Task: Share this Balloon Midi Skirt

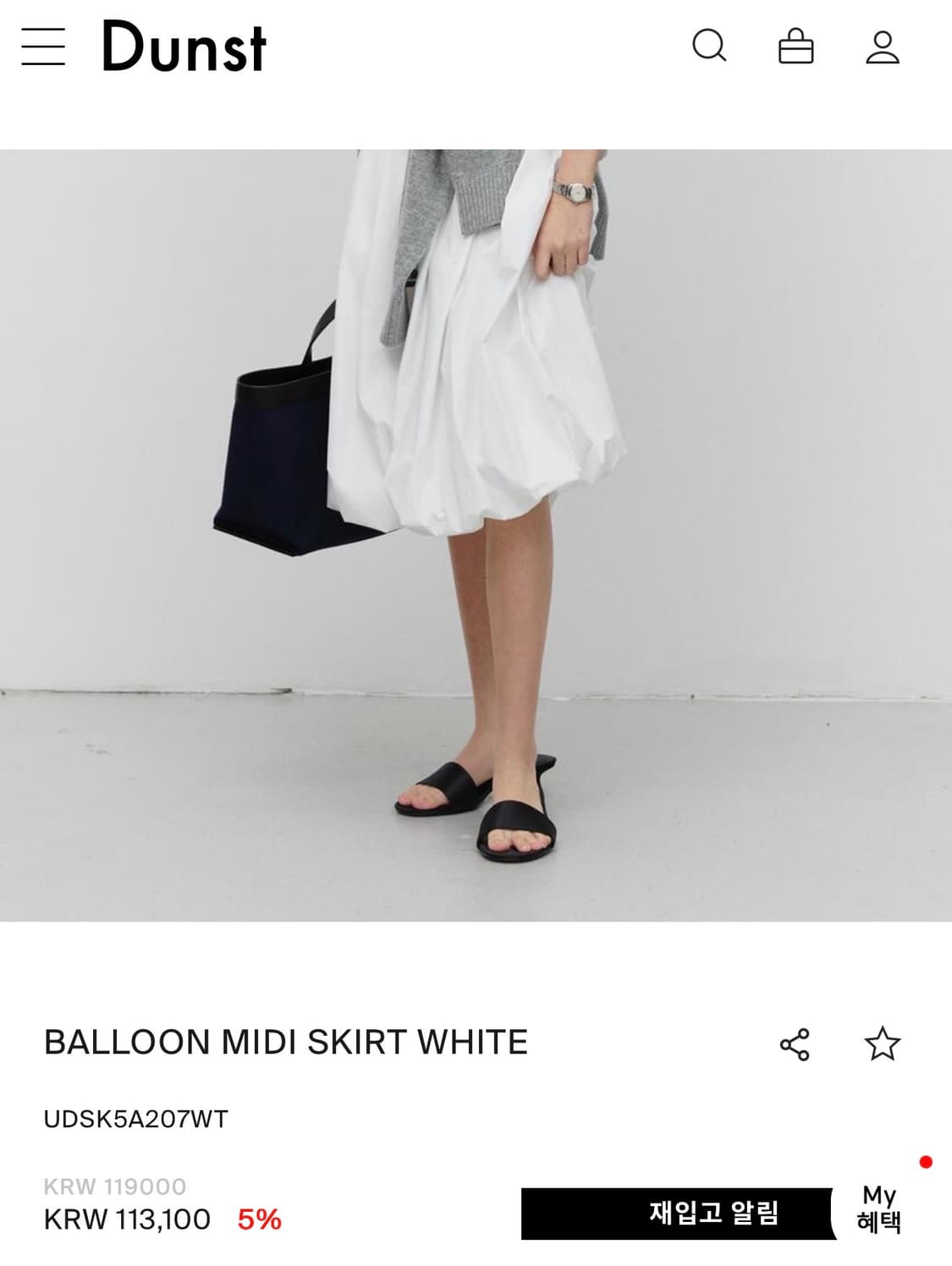Action: tap(795, 1044)
